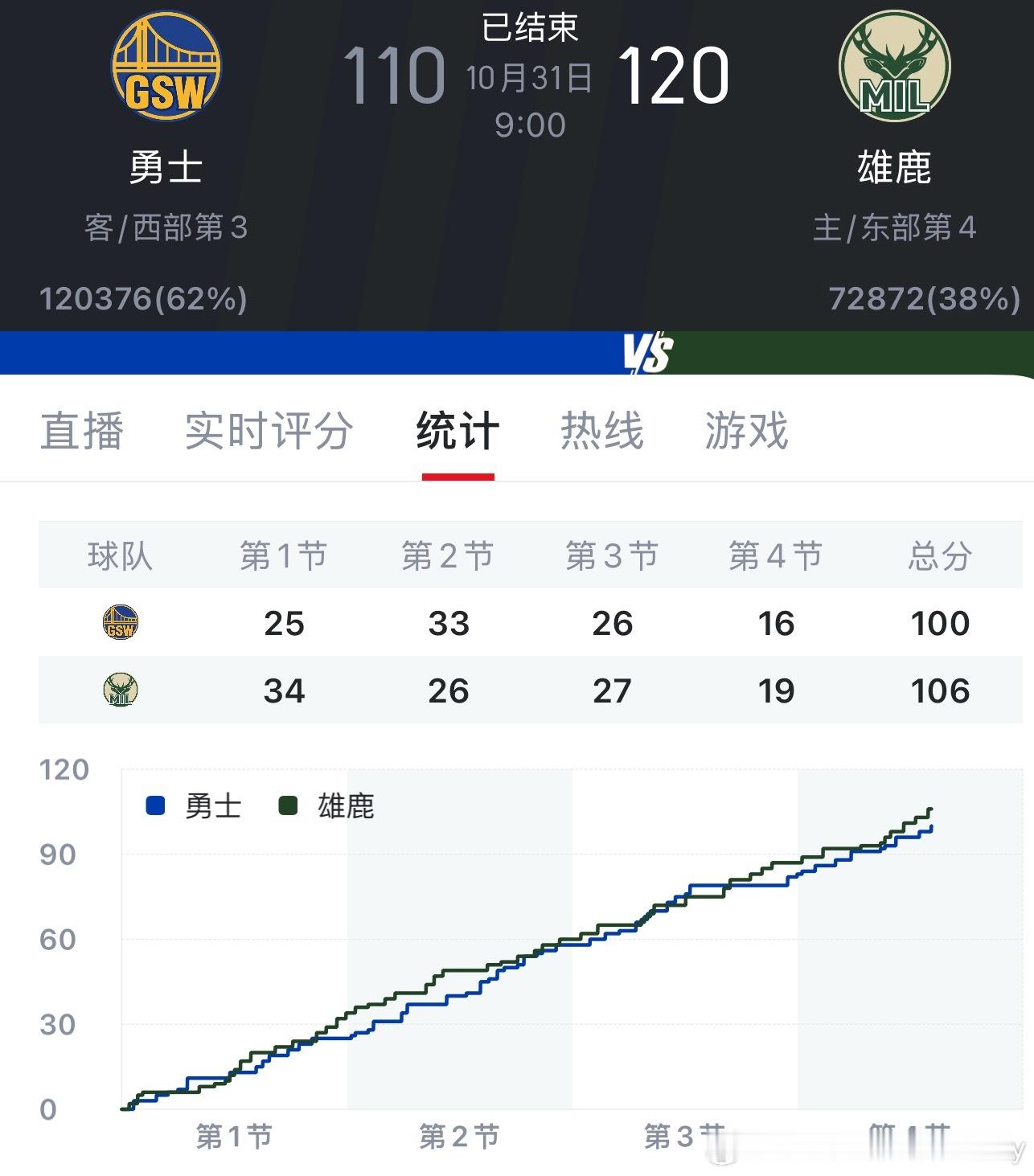Switch to the 热线 tab
1034x1176 pixels.
601,432
